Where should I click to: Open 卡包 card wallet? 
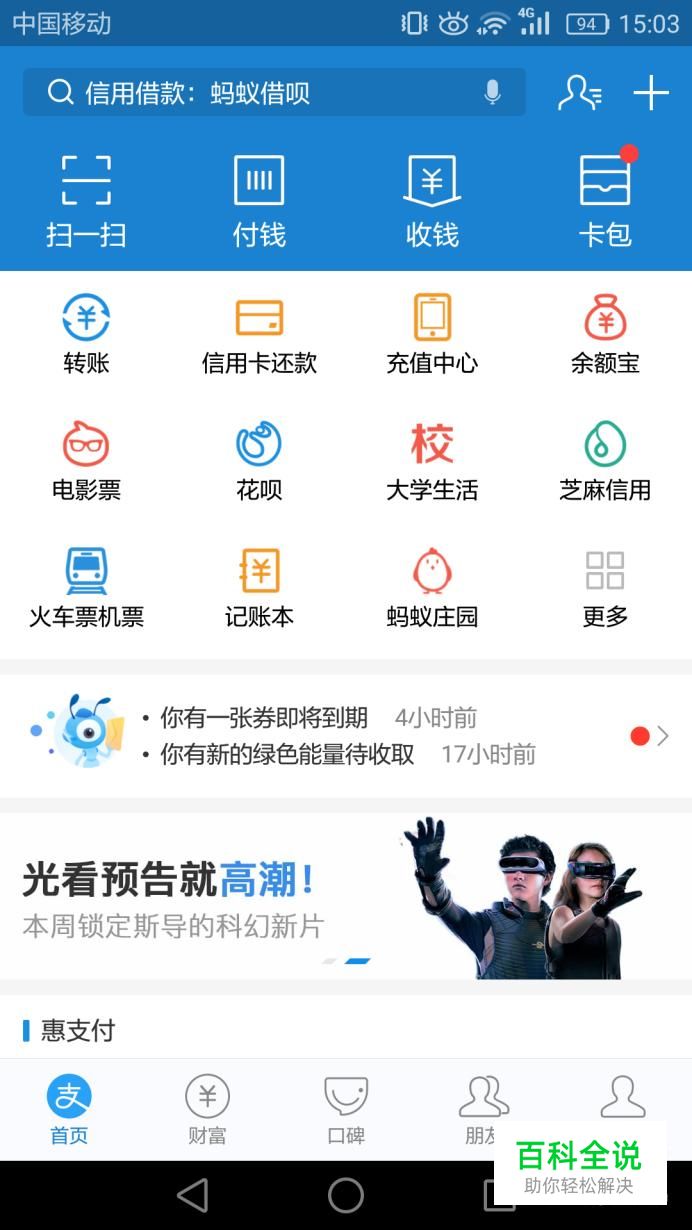(x=605, y=200)
